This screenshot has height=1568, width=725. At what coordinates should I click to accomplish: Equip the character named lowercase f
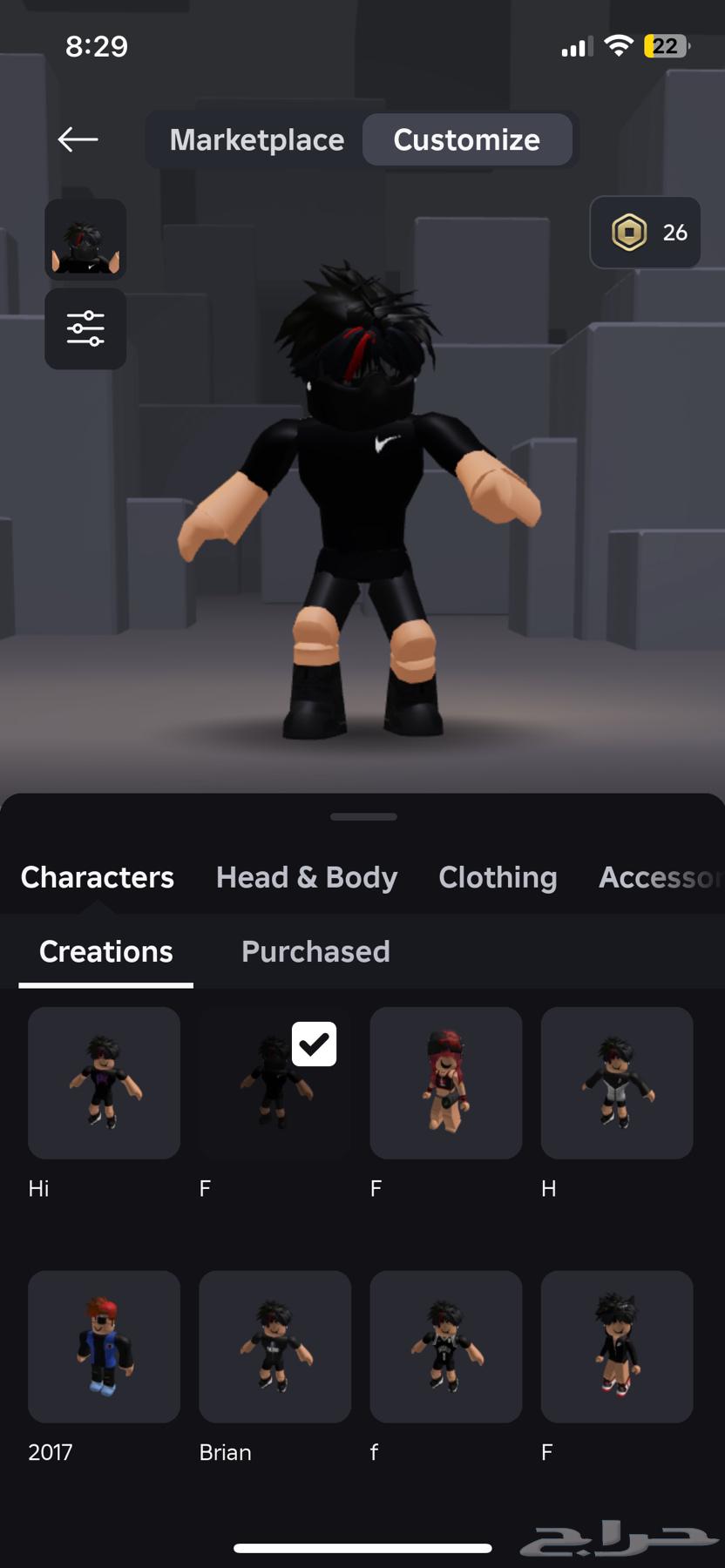[x=445, y=1346]
